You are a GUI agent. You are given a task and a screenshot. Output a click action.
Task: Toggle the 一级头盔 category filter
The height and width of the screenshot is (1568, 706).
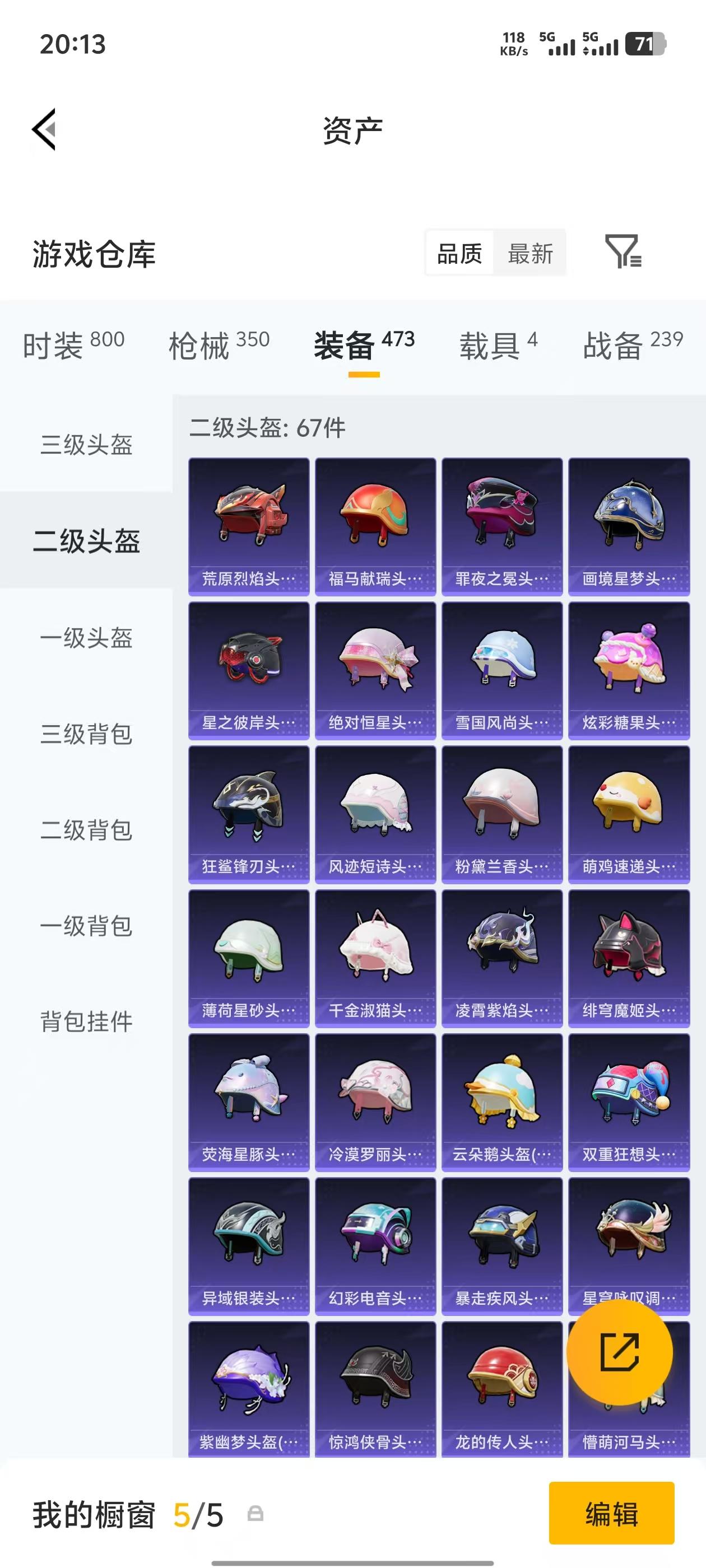(86, 639)
